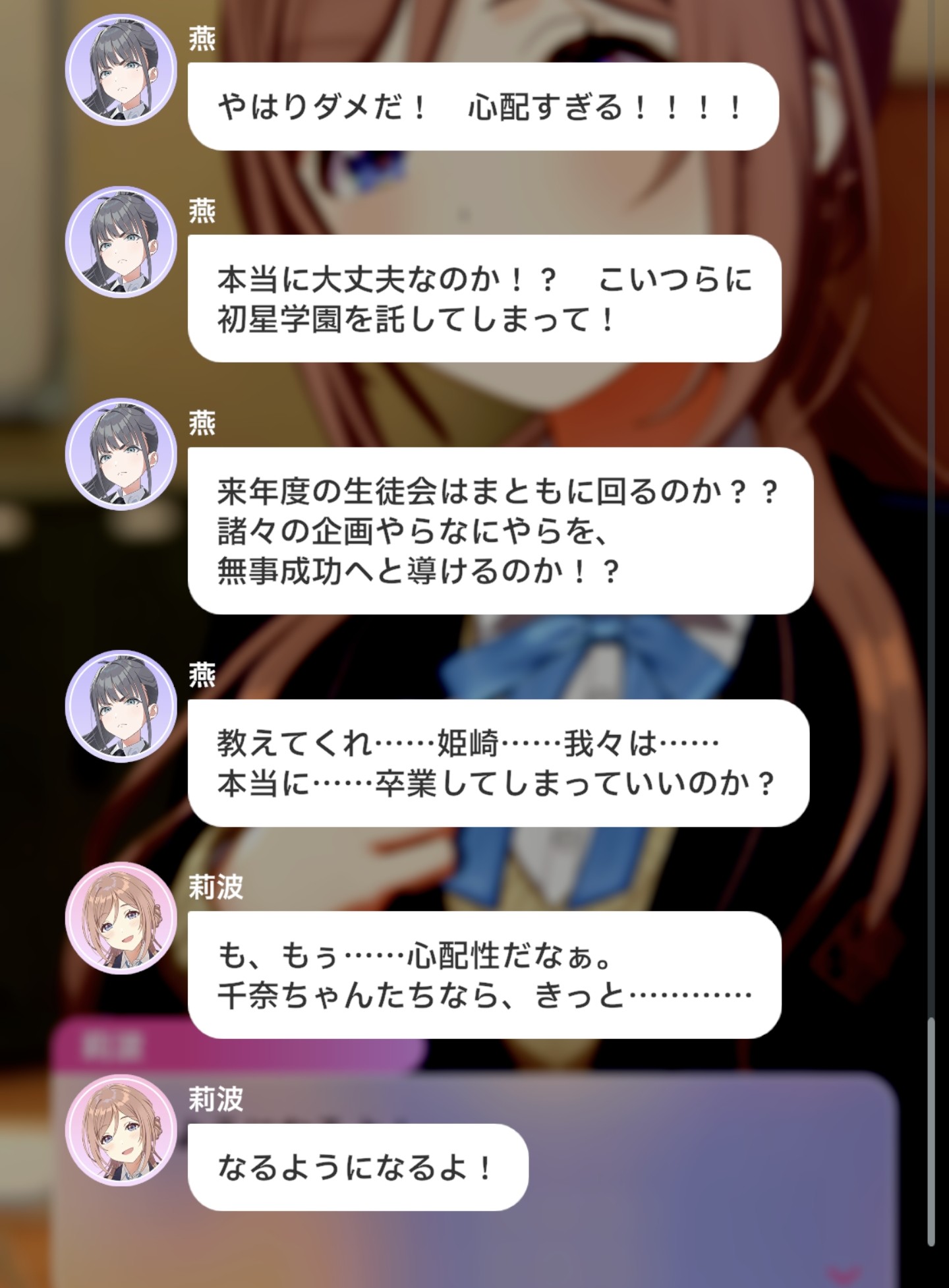
Task: Replay 莉波's line starting 「も、もぅ……心配性だなぁ」
Action: [x=484, y=975]
